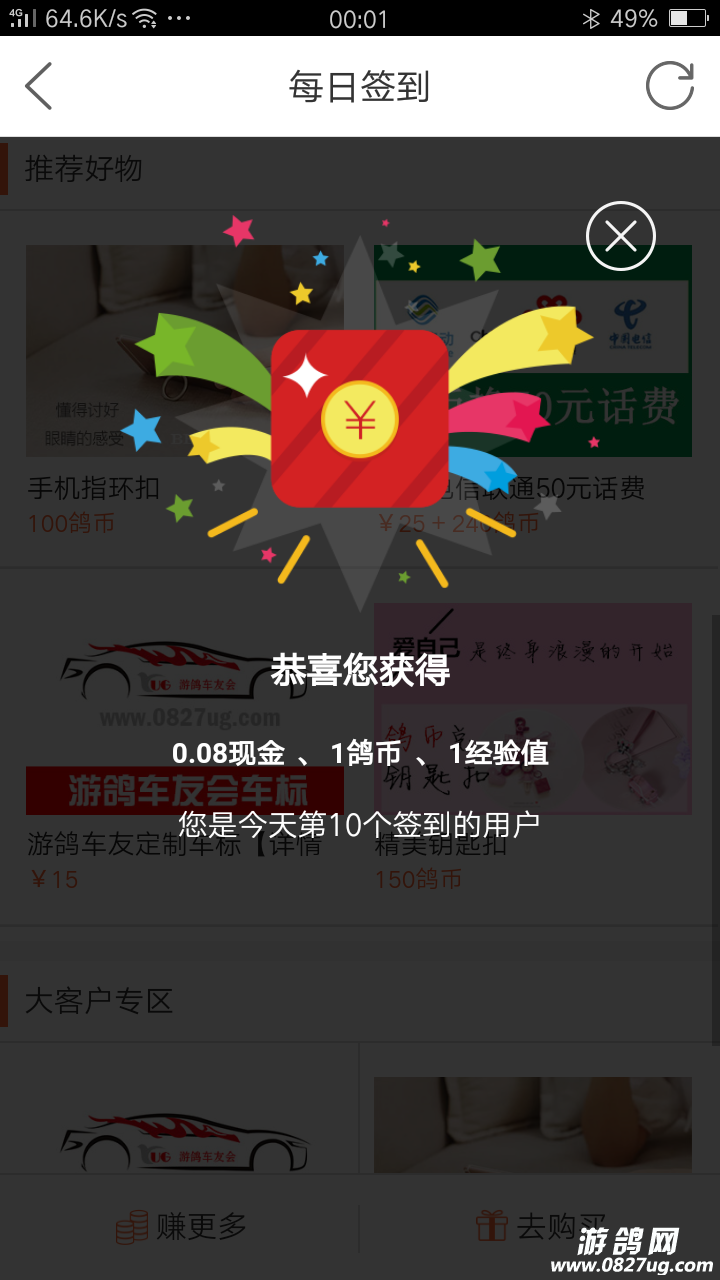Tap 去购买 at the bottom
720x1280 pixels.
coord(540,1226)
